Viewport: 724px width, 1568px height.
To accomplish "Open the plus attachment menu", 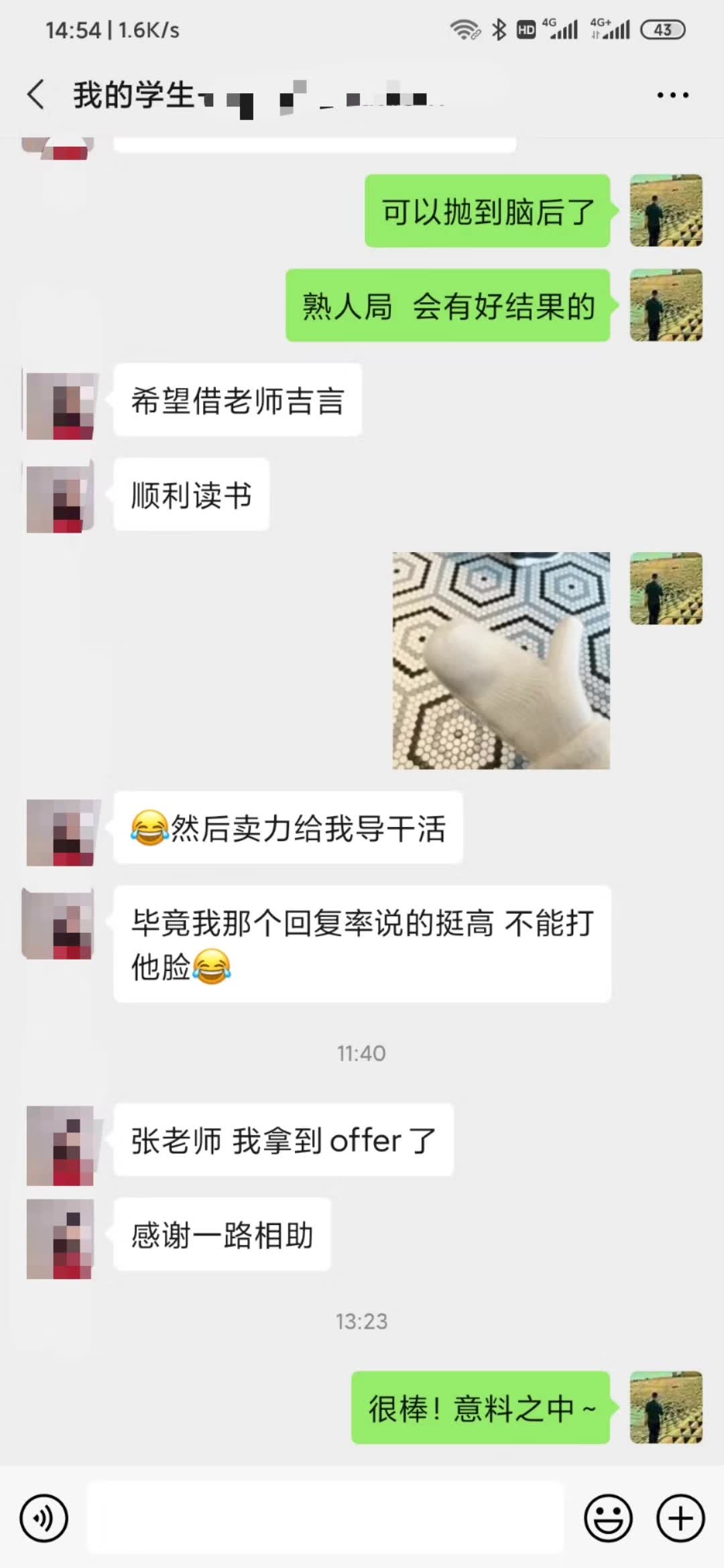I will tap(680, 1518).
